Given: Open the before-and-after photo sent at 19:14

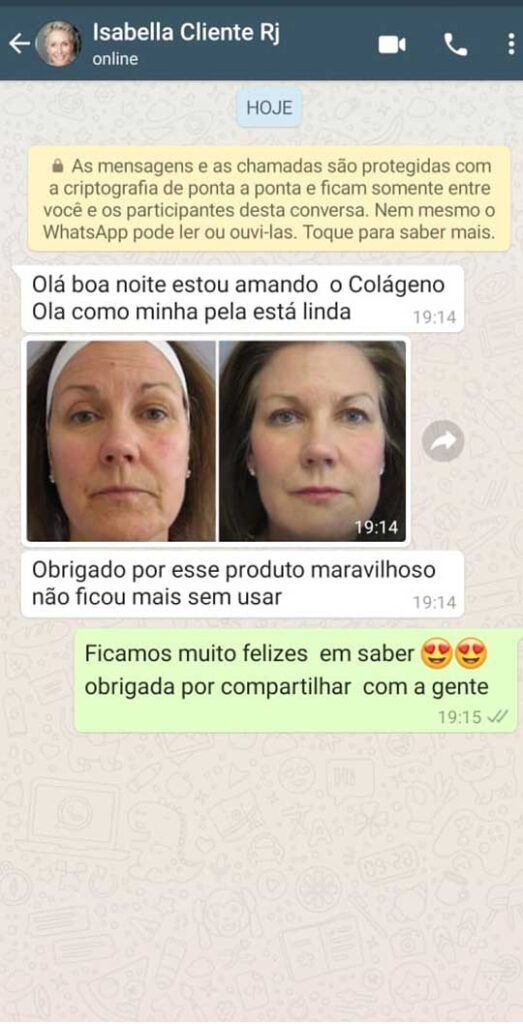Looking at the screenshot, I should [216, 441].
